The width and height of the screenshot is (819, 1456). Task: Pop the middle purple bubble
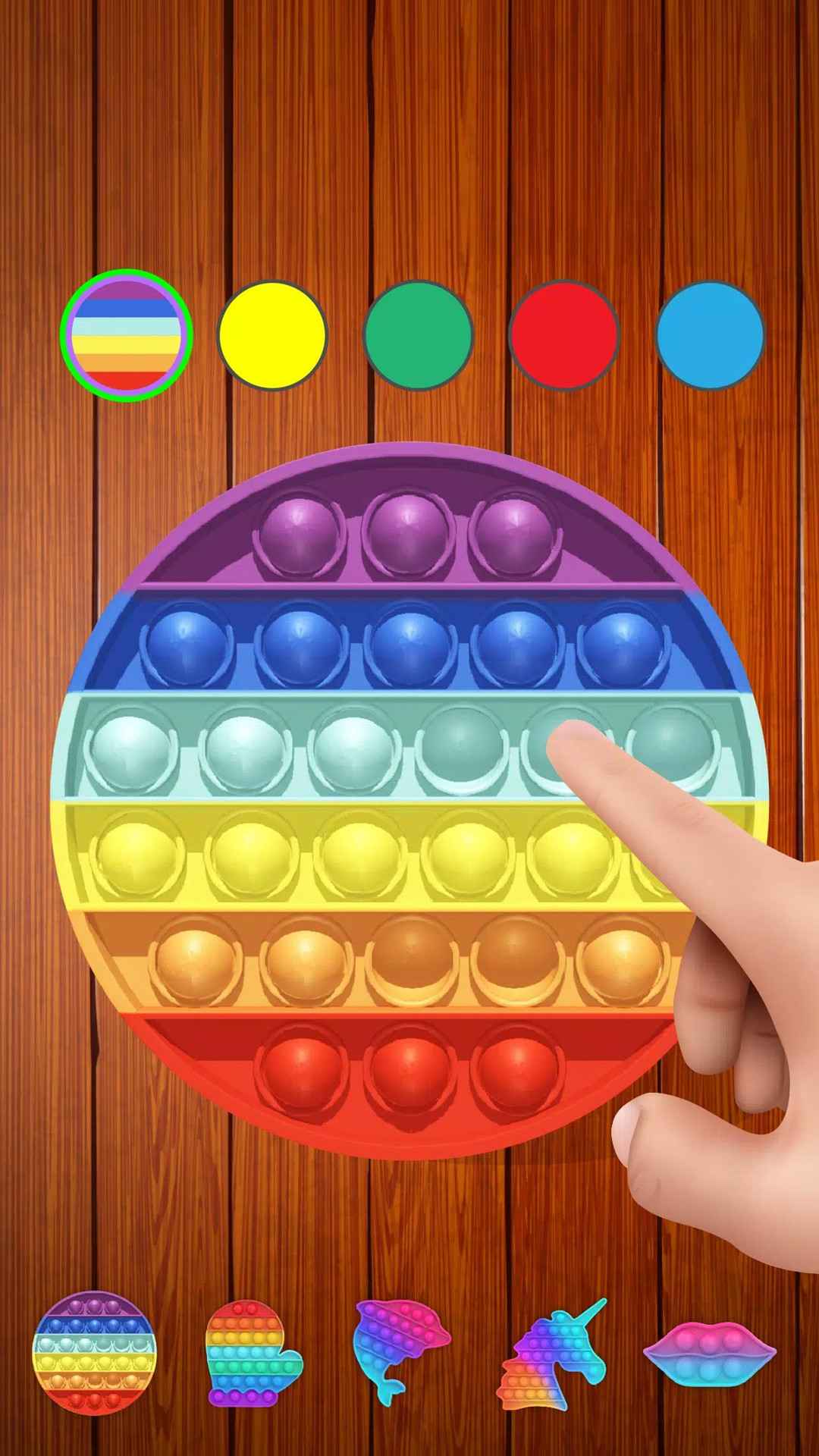(x=408, y=530)
